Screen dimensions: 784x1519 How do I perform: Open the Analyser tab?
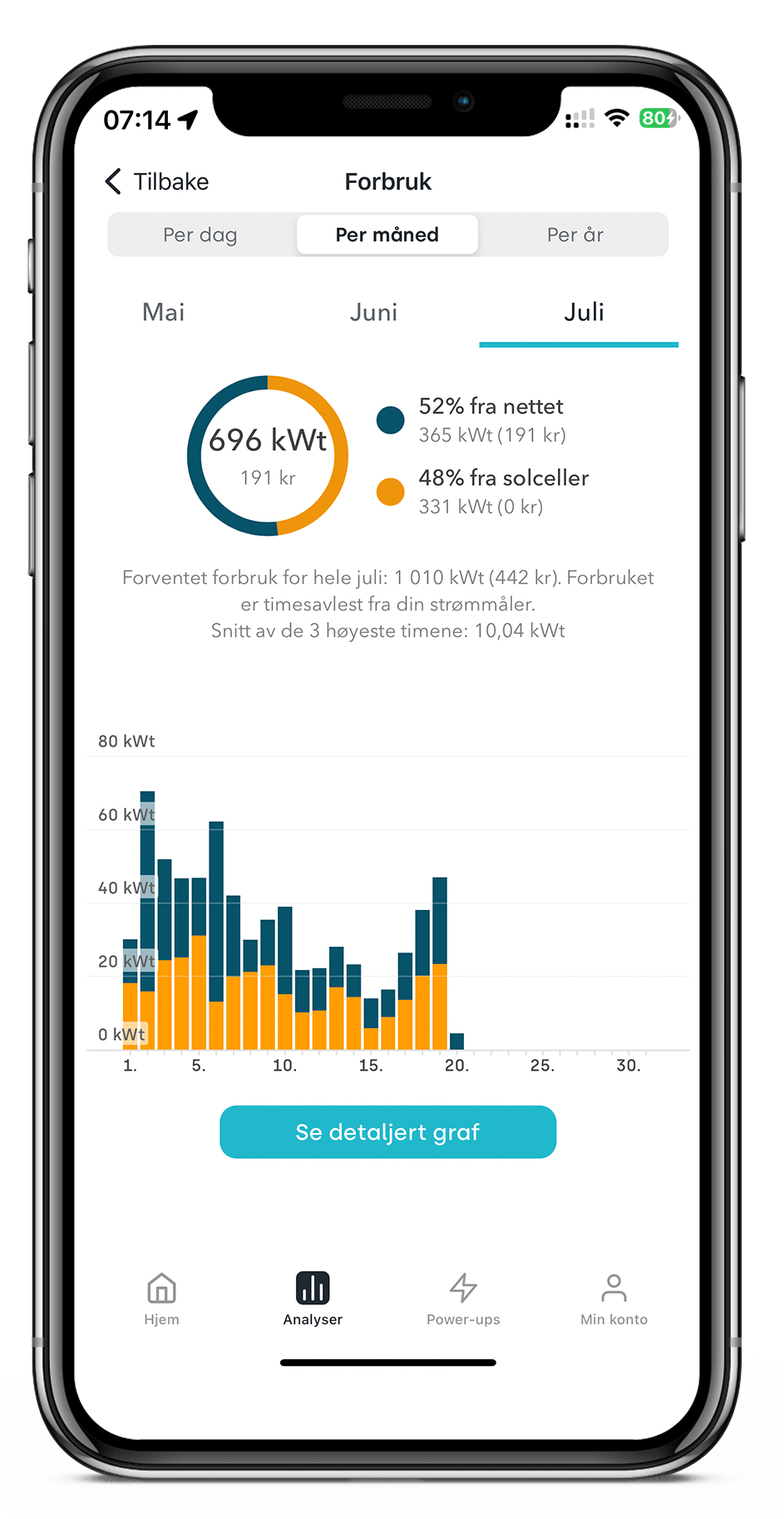coord(313,1298)
